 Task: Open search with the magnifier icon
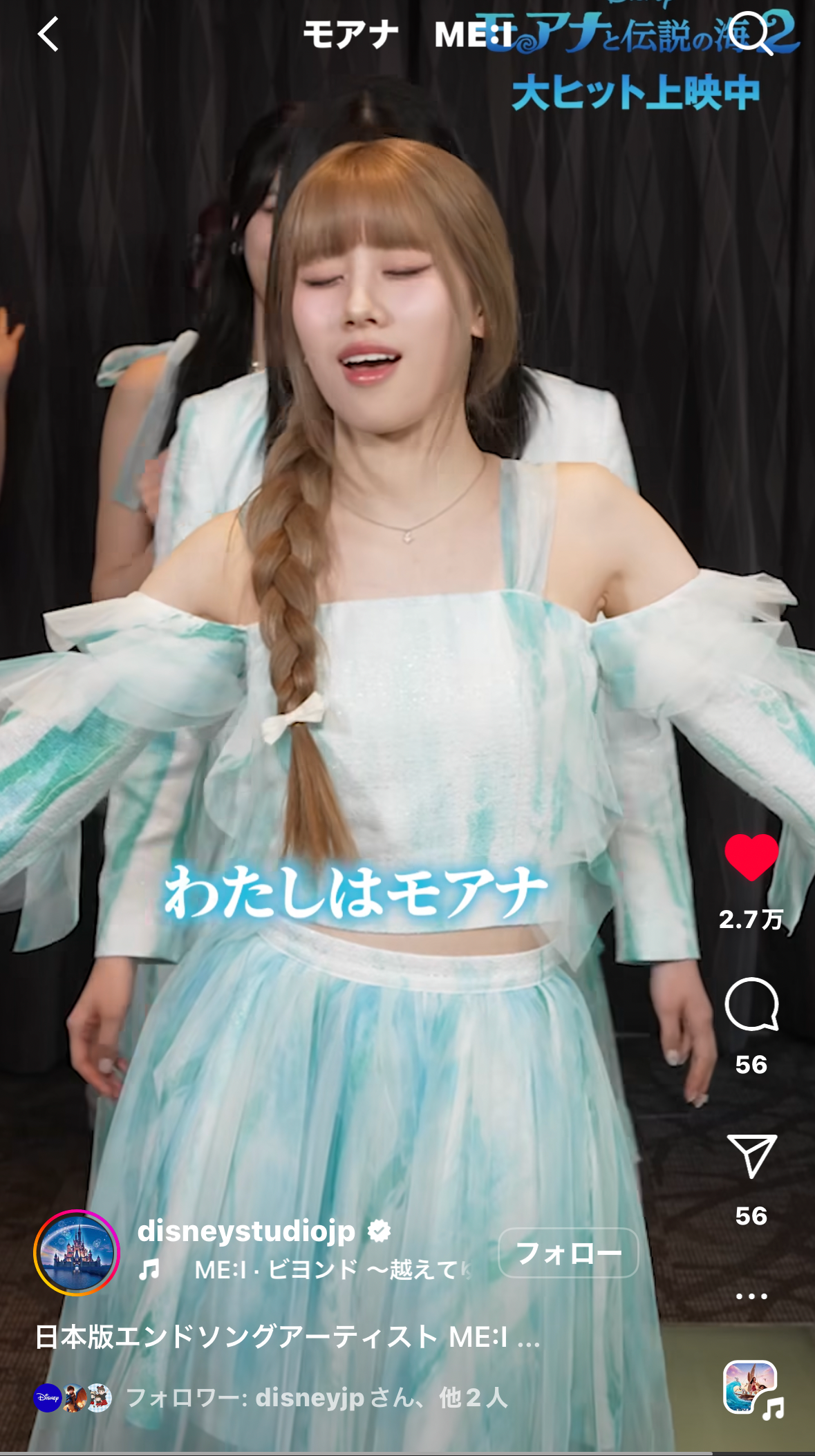tap(751, 33)
